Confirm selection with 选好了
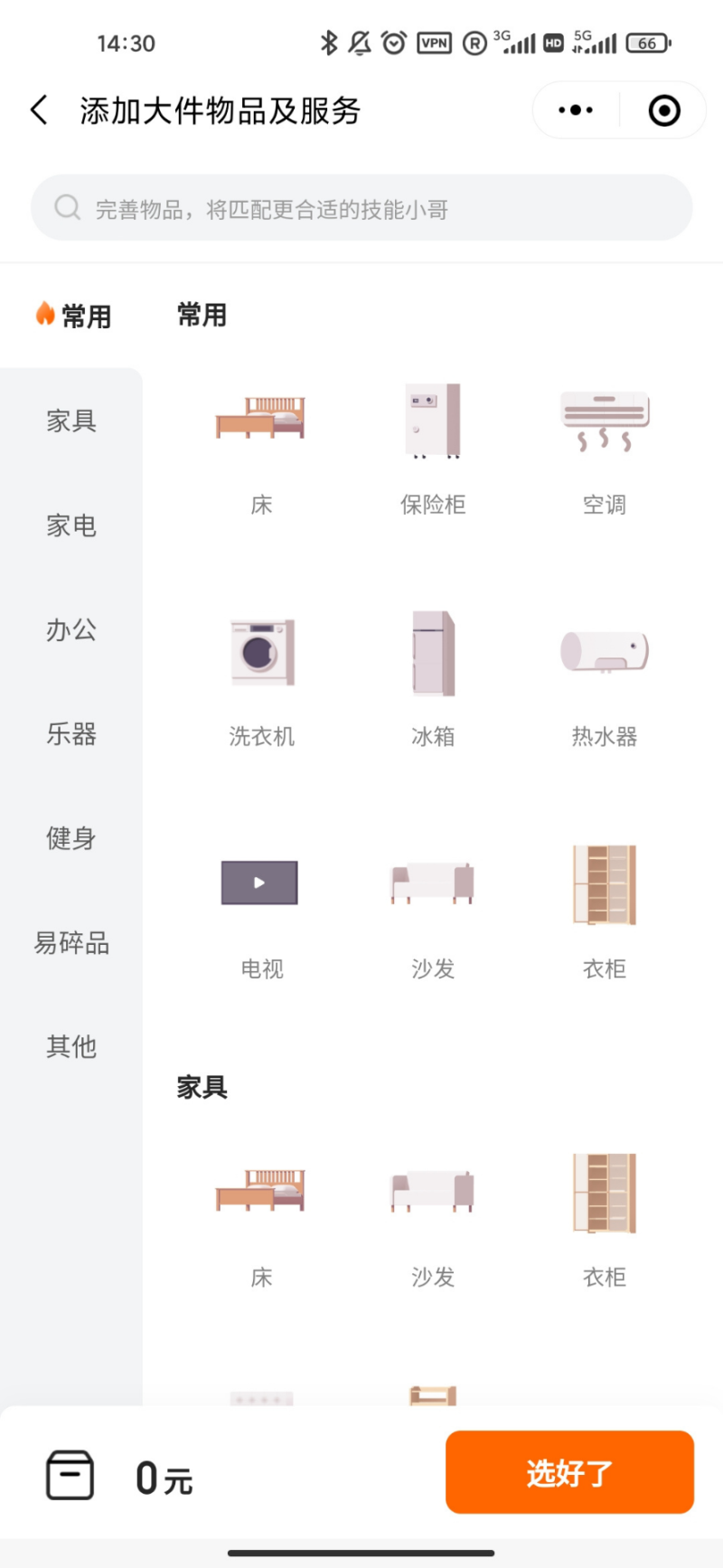The height and width of the screenshot is (1568, 723). coord(569,1472)
